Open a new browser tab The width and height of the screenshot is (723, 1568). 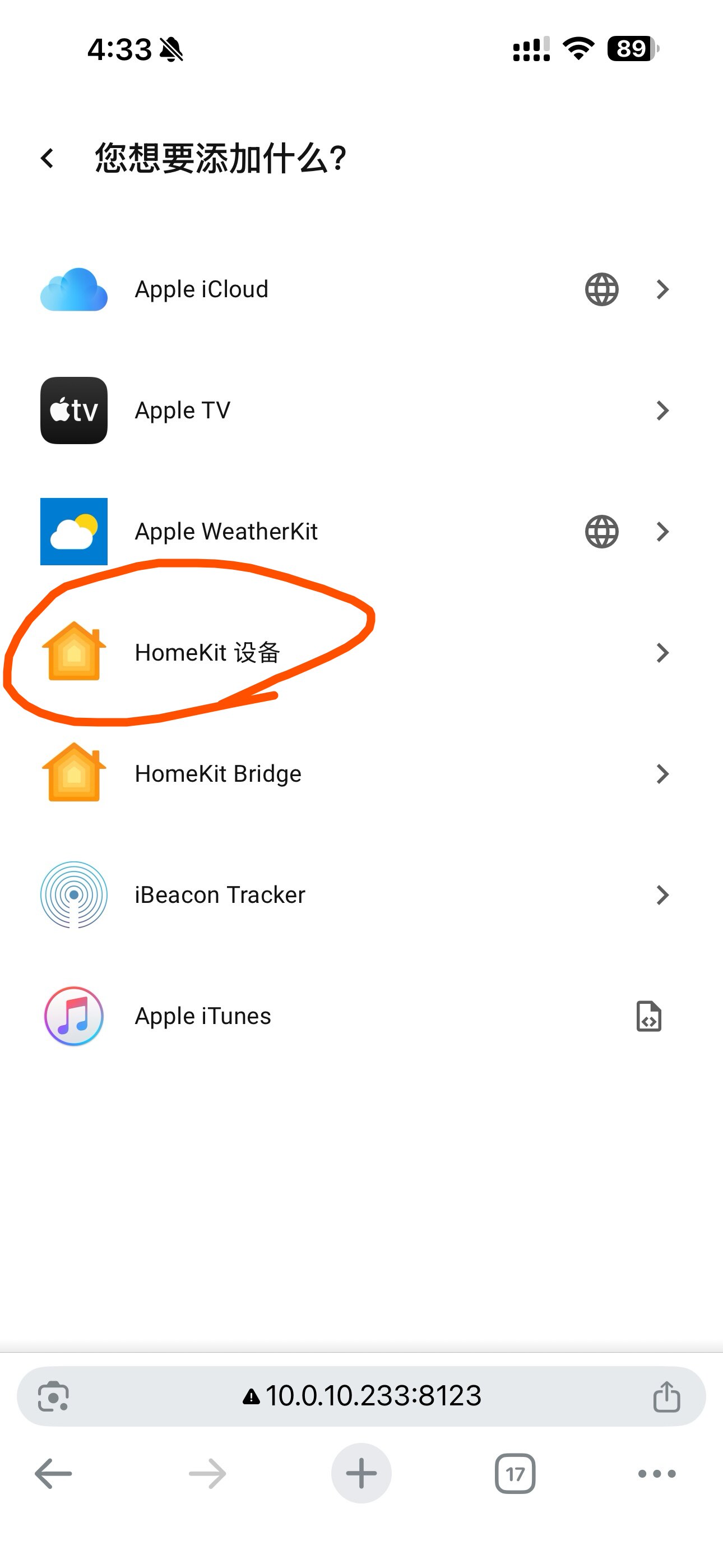tap(361, 1474)
